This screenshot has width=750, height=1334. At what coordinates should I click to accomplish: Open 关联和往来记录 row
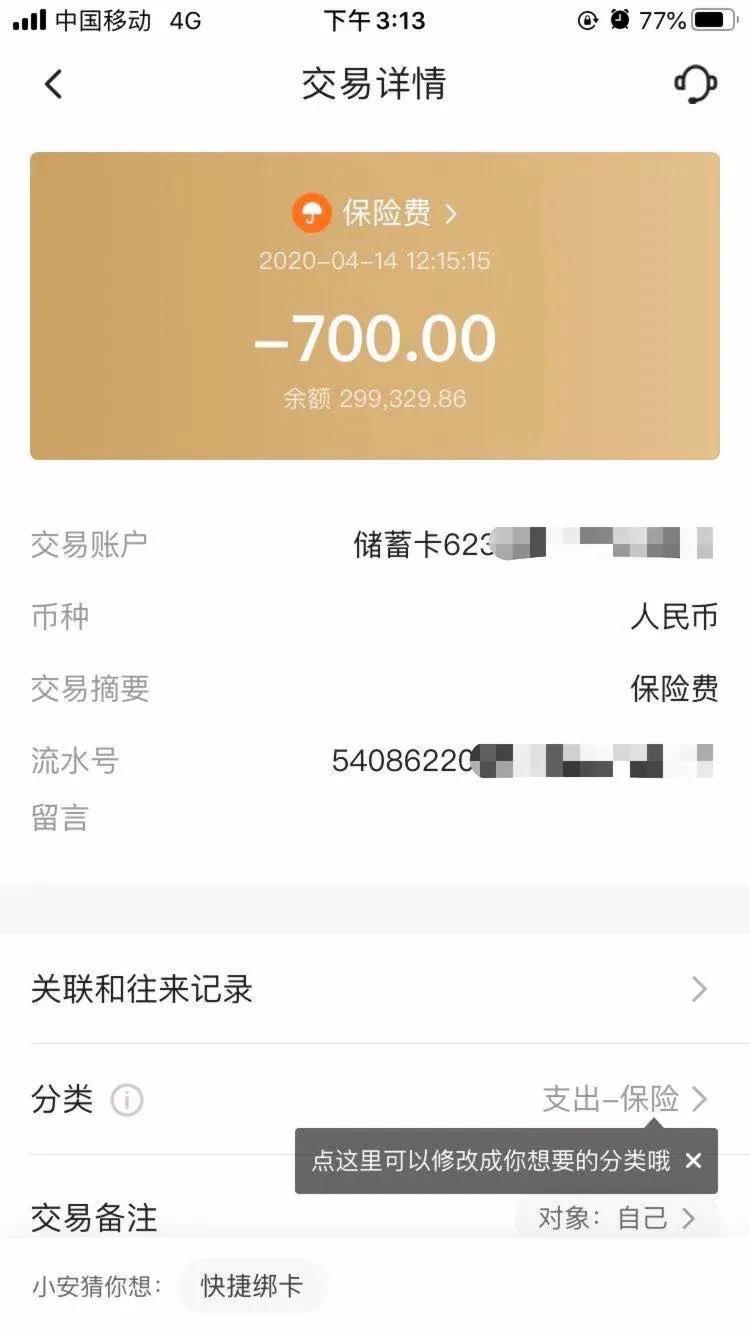point(374,990)
